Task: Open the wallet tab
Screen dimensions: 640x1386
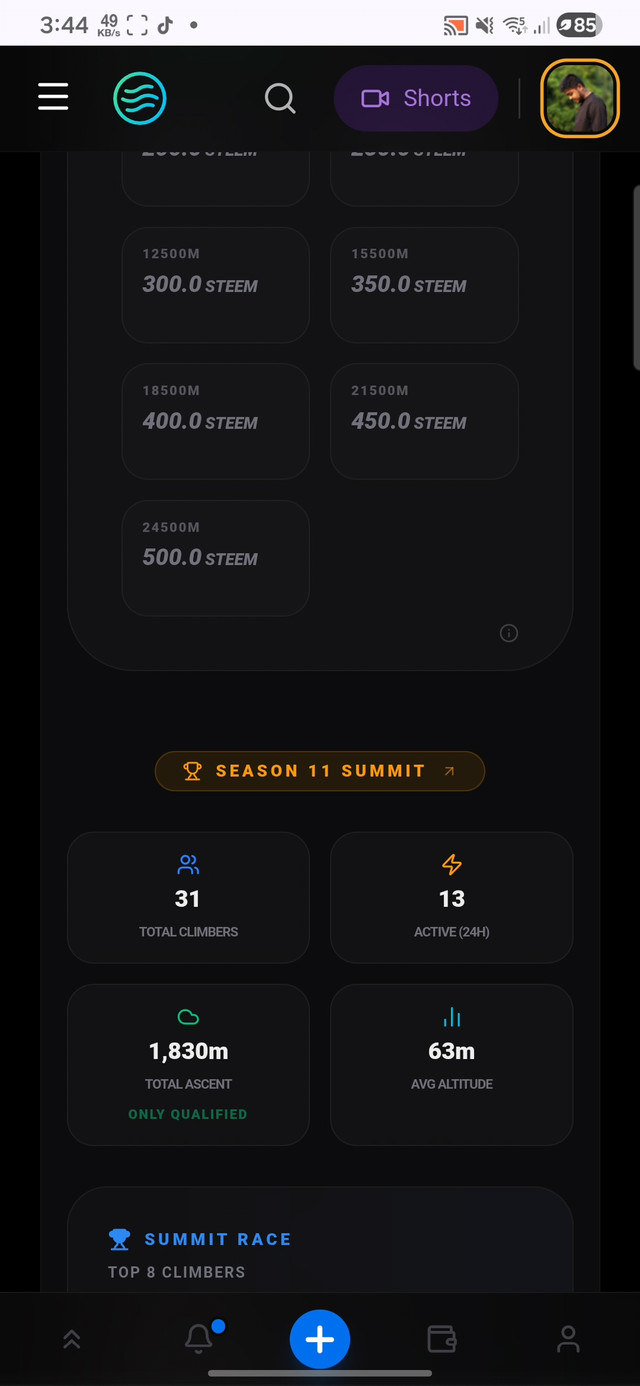Action: pyautogui.click(x=442, y=1339)
